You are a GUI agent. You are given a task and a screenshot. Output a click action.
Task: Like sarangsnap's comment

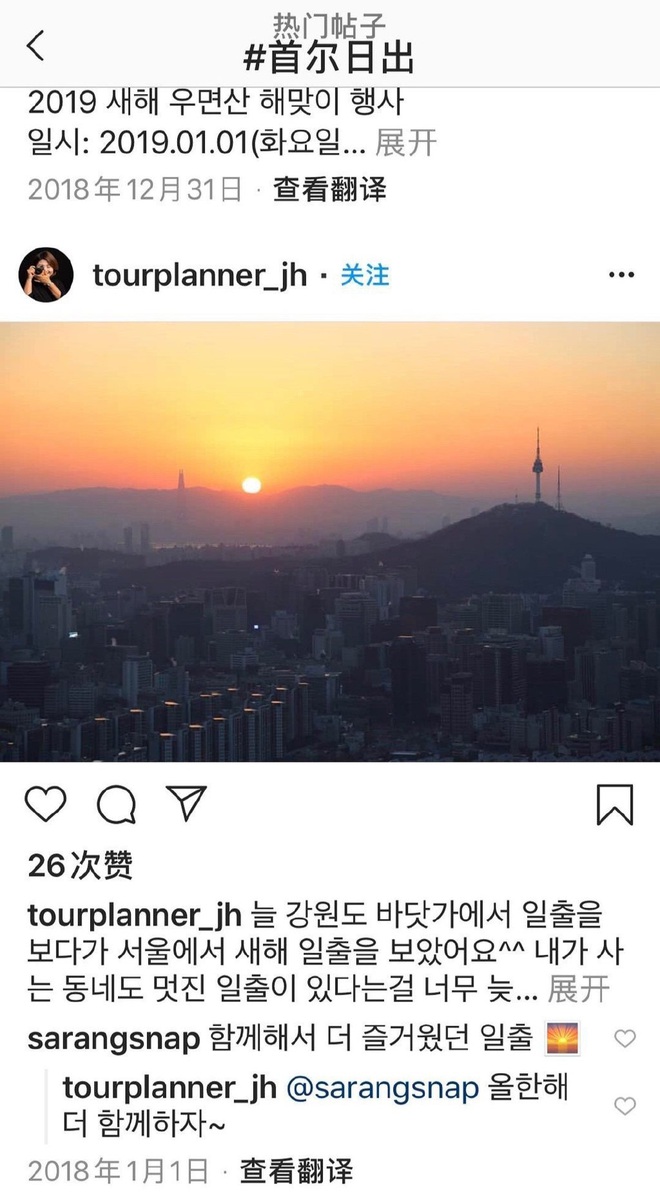(625, 1039)
